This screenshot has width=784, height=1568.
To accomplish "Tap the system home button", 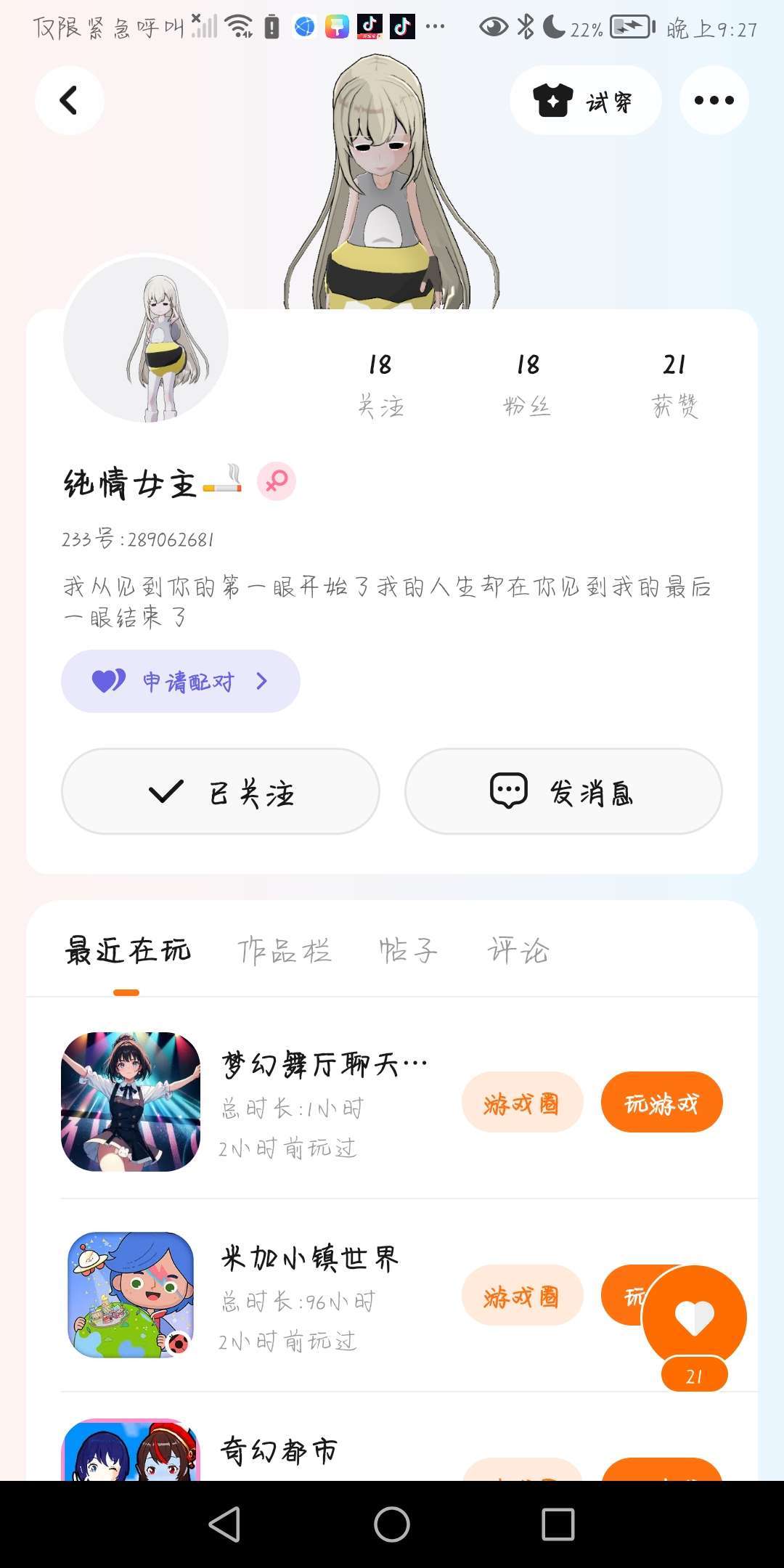I will pos(392,1524).
